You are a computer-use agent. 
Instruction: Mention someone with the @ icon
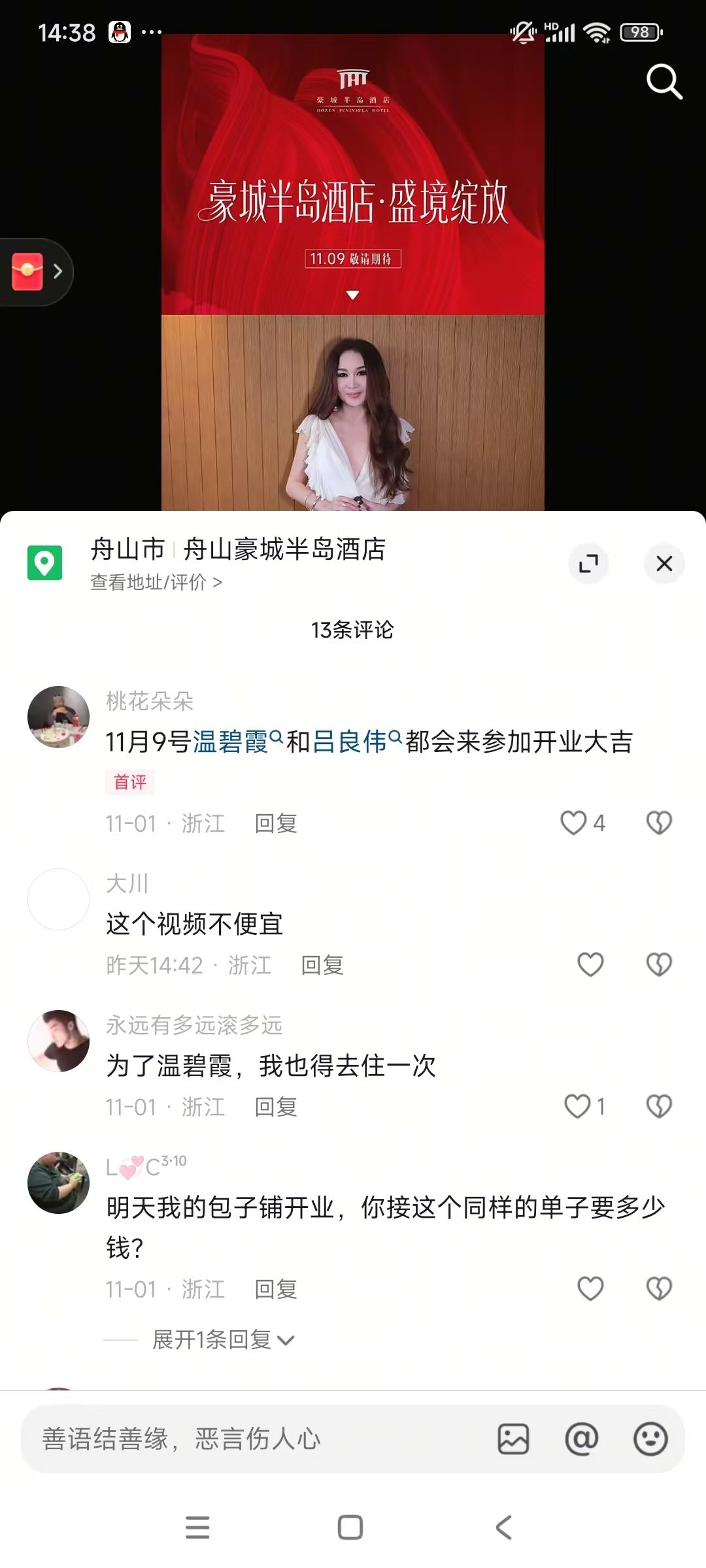pos(581,1439)
